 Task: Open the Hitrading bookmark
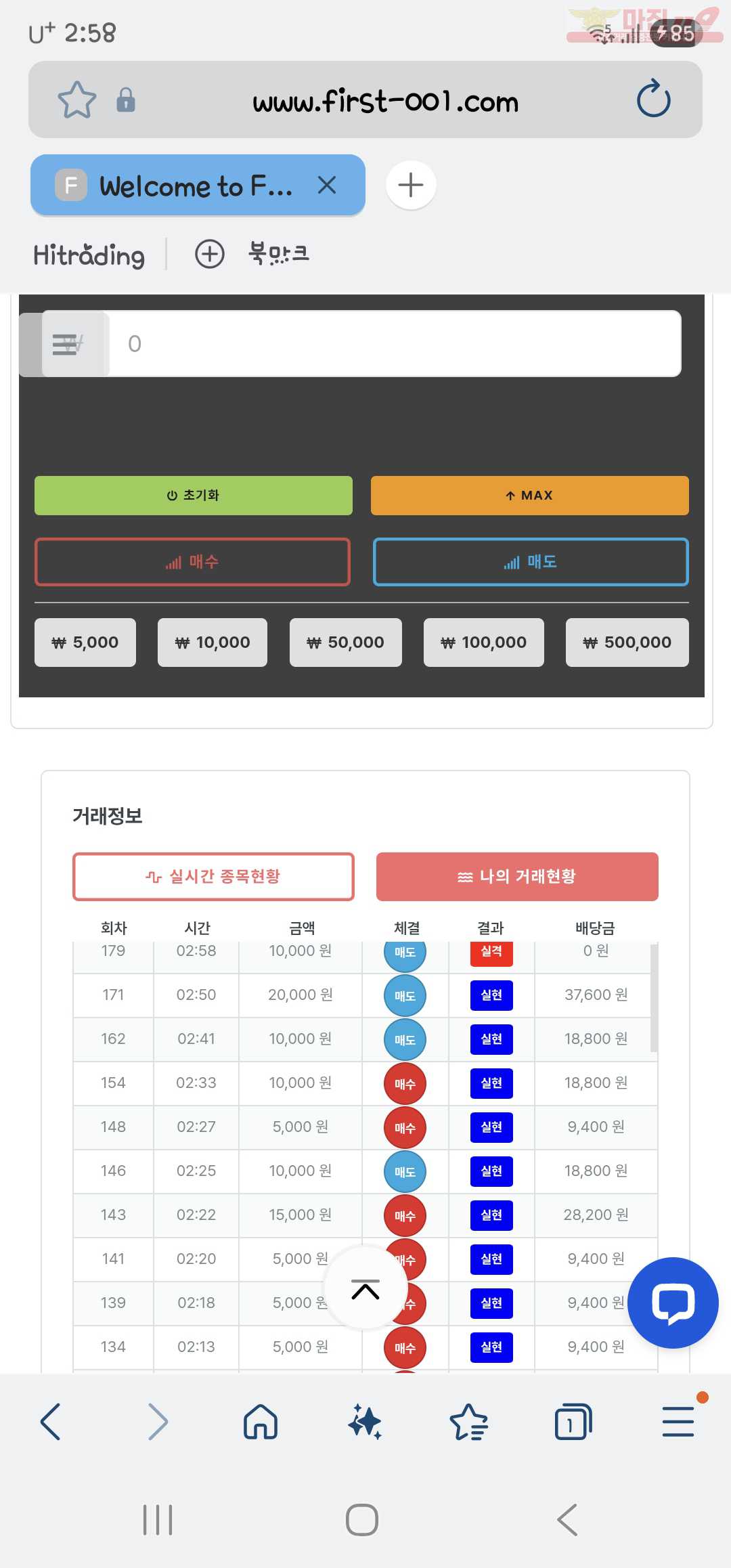(89, 255)
